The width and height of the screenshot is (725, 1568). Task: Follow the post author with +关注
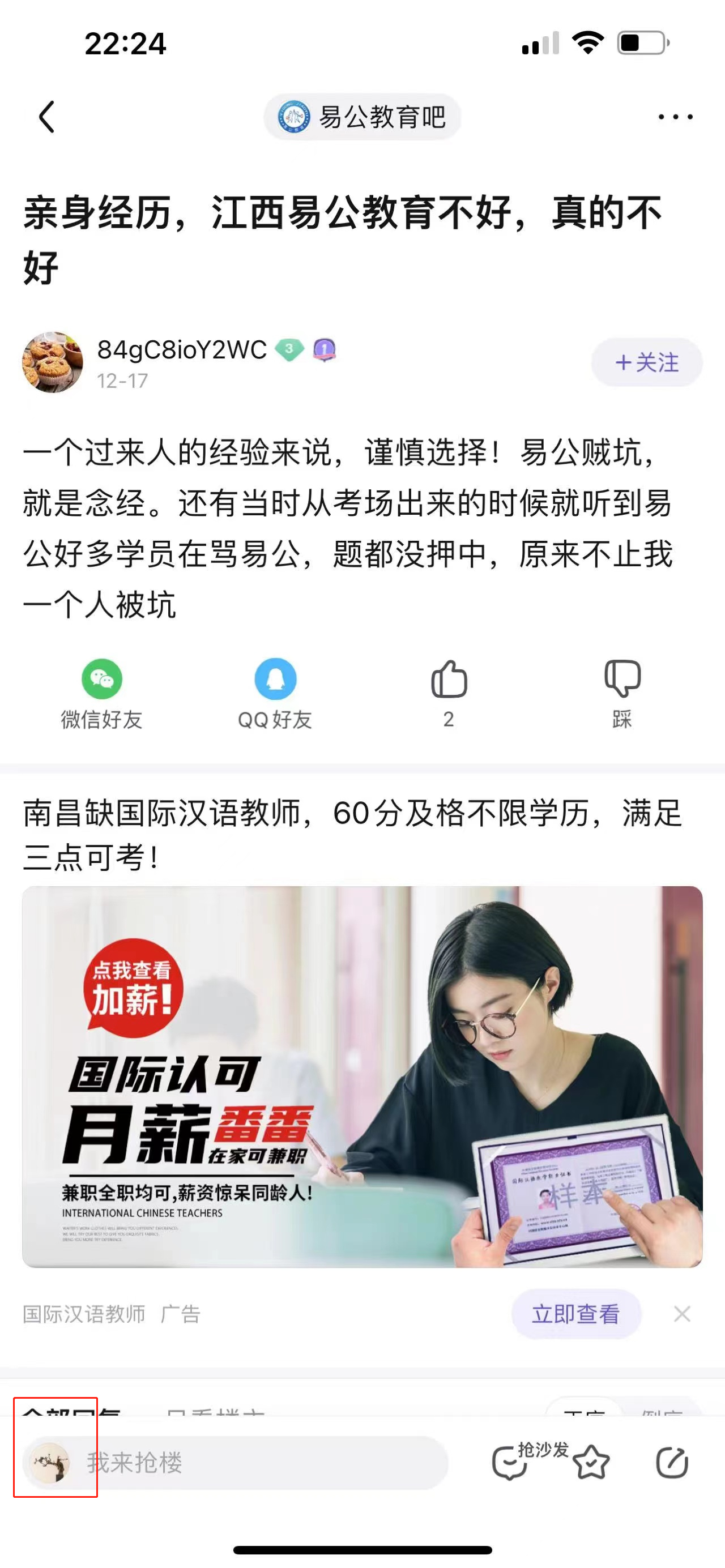[x=646, y=363]
